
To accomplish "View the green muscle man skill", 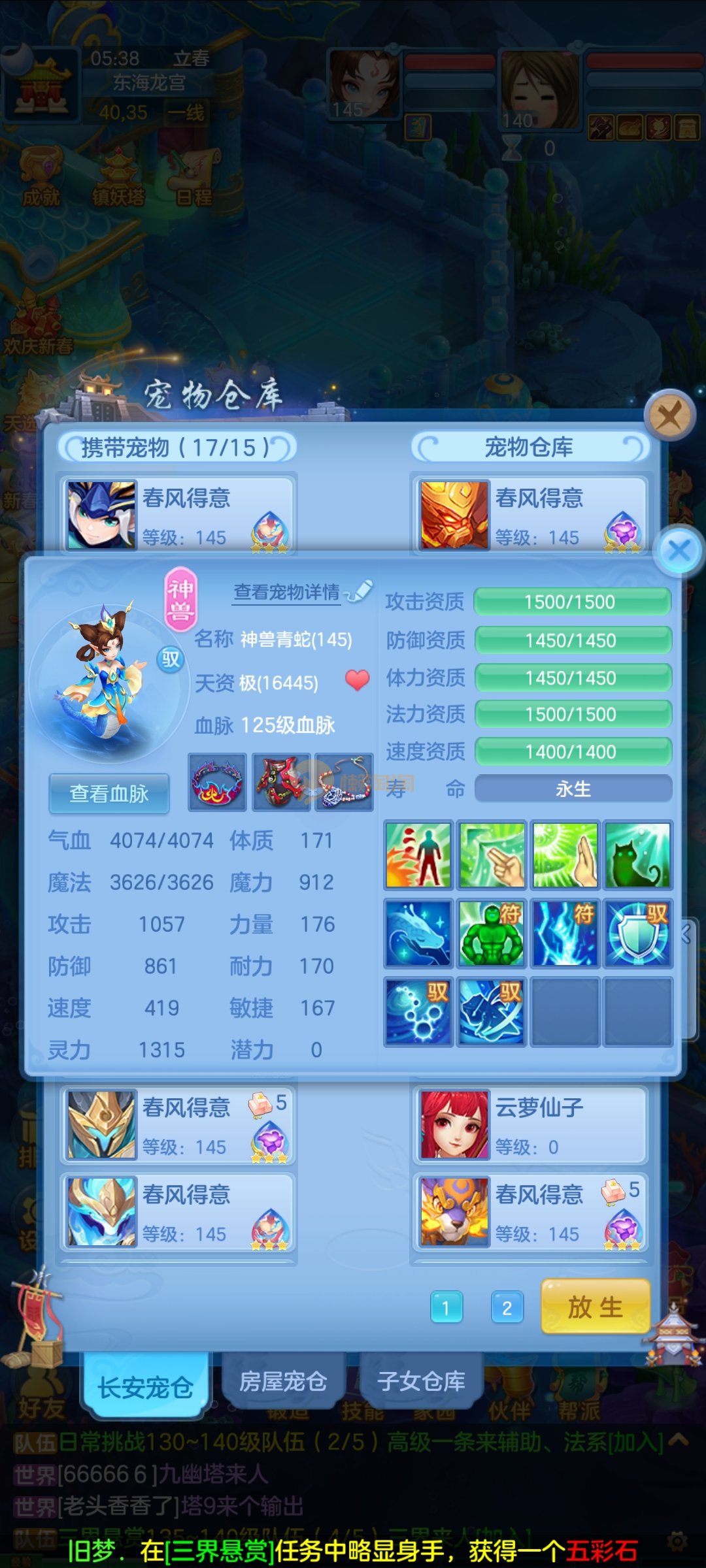I will [491, 933].
